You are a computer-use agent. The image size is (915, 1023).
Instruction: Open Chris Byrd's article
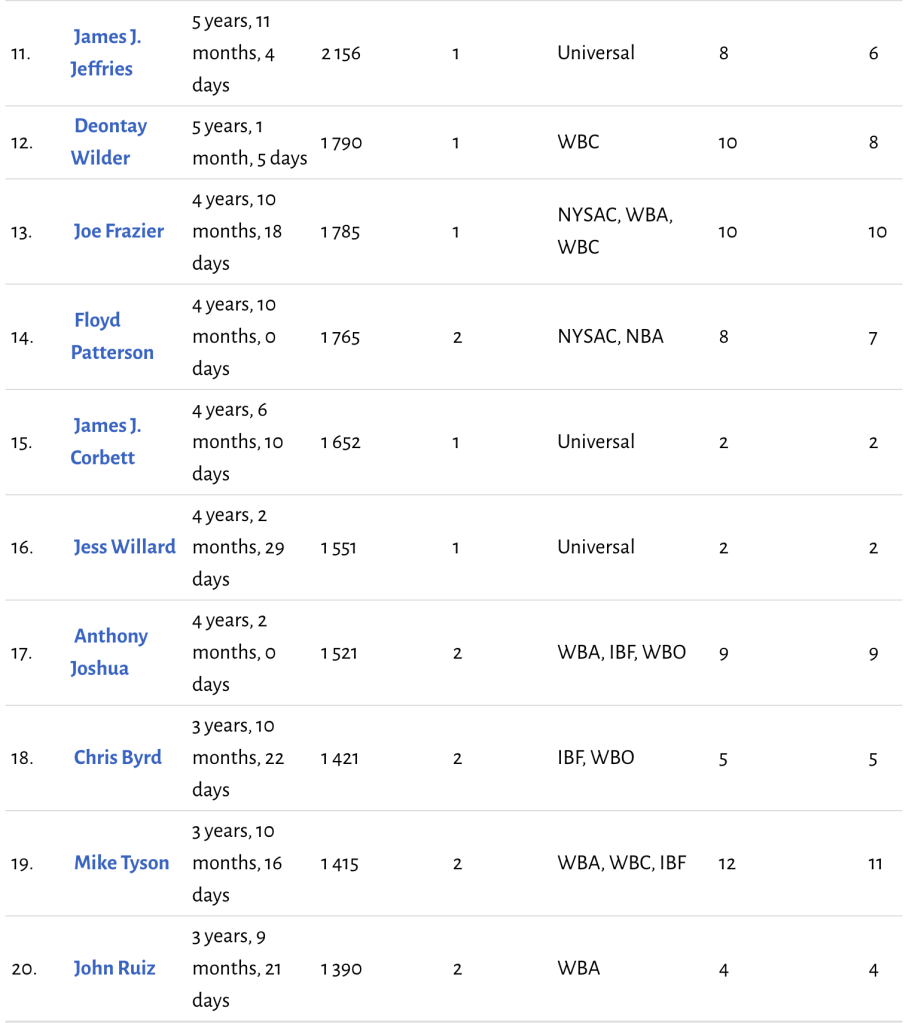pos(117,757)
